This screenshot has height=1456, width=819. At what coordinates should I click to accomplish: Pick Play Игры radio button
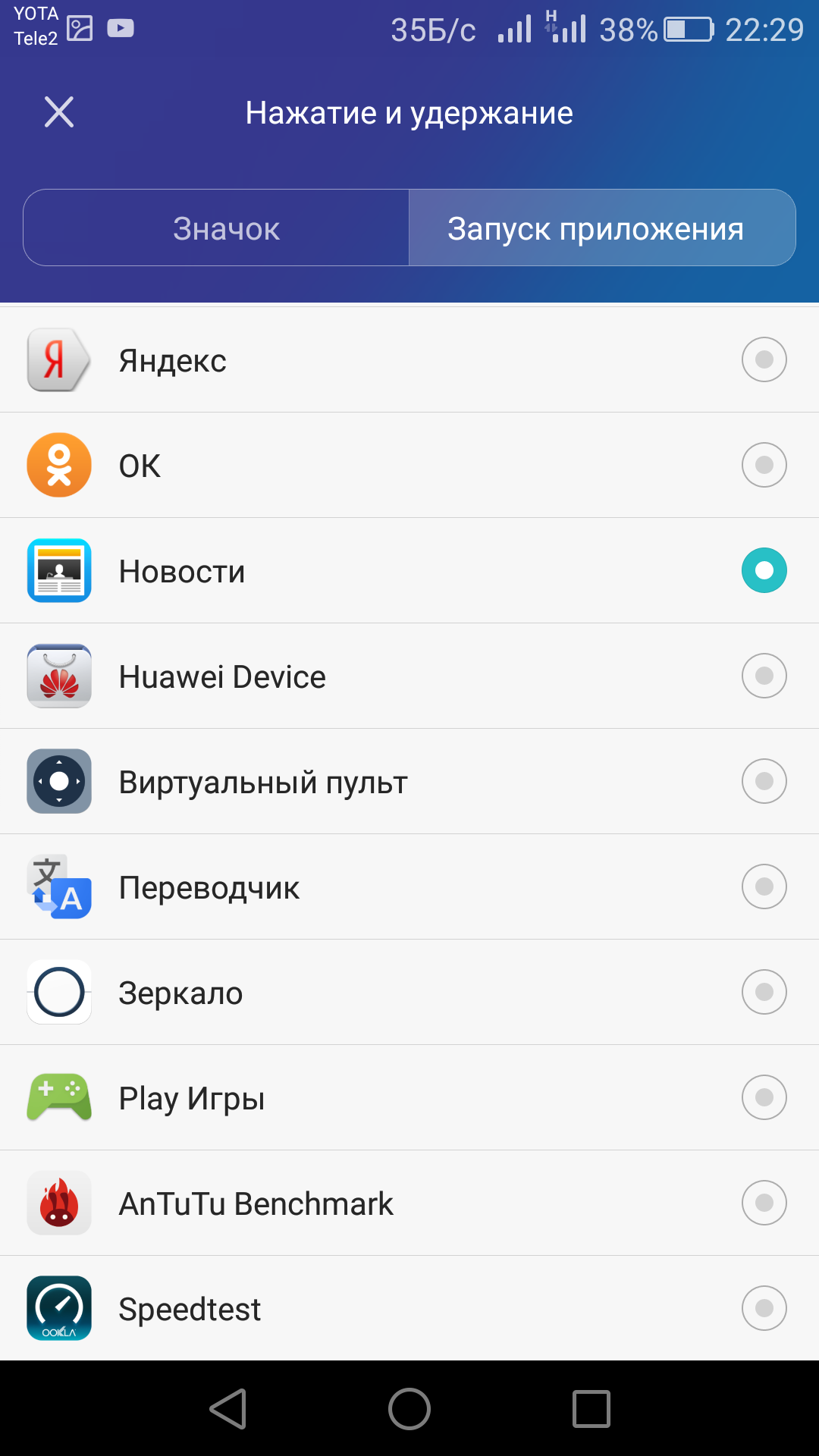(x=764, y=1097)
